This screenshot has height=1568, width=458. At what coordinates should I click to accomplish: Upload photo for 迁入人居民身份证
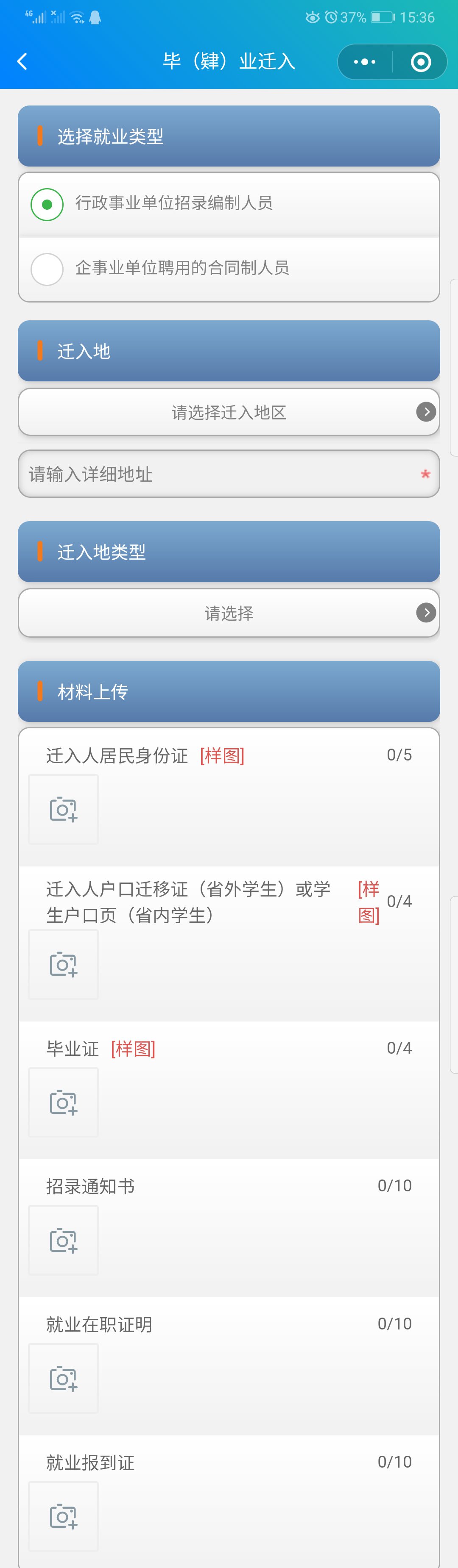(x=63, y=809)
